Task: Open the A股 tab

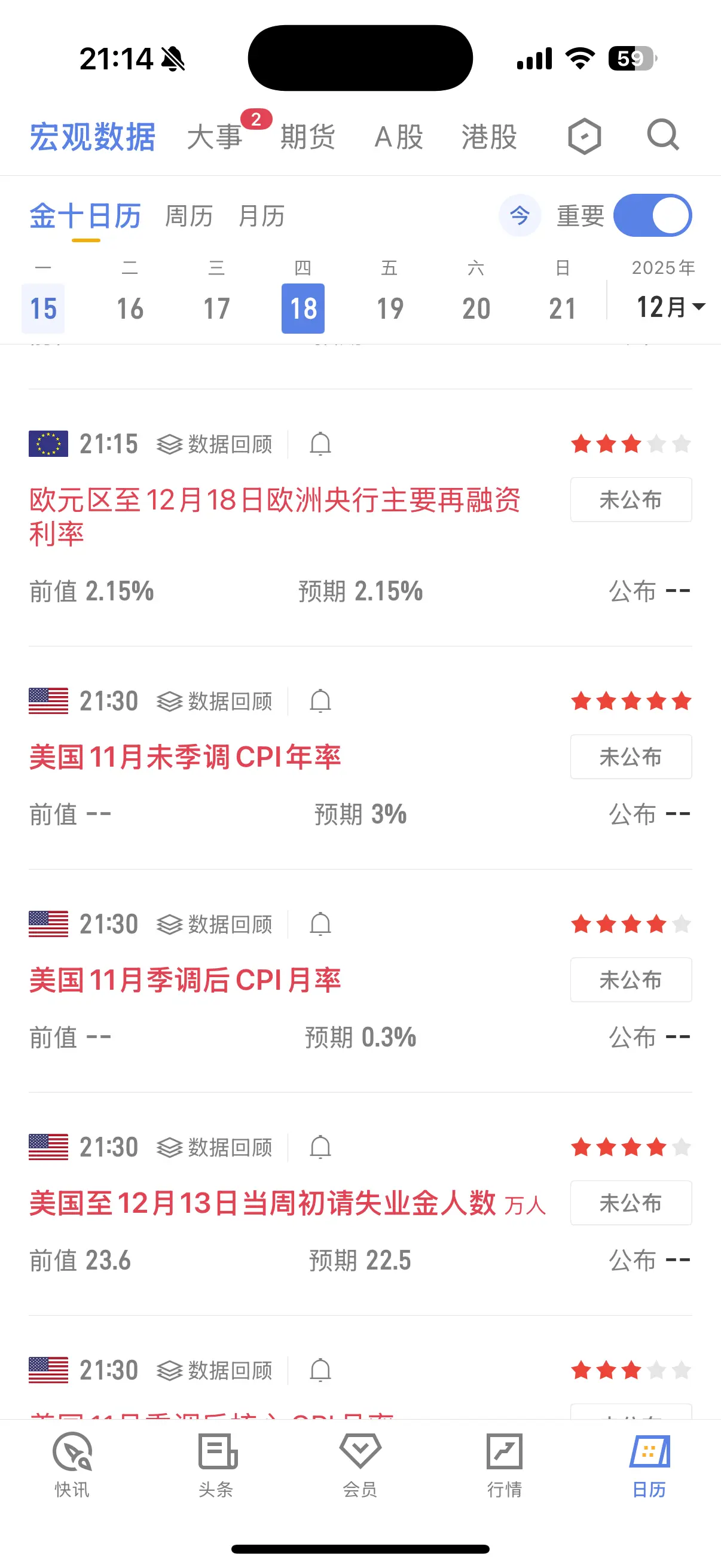Action: tap(399, 136)
